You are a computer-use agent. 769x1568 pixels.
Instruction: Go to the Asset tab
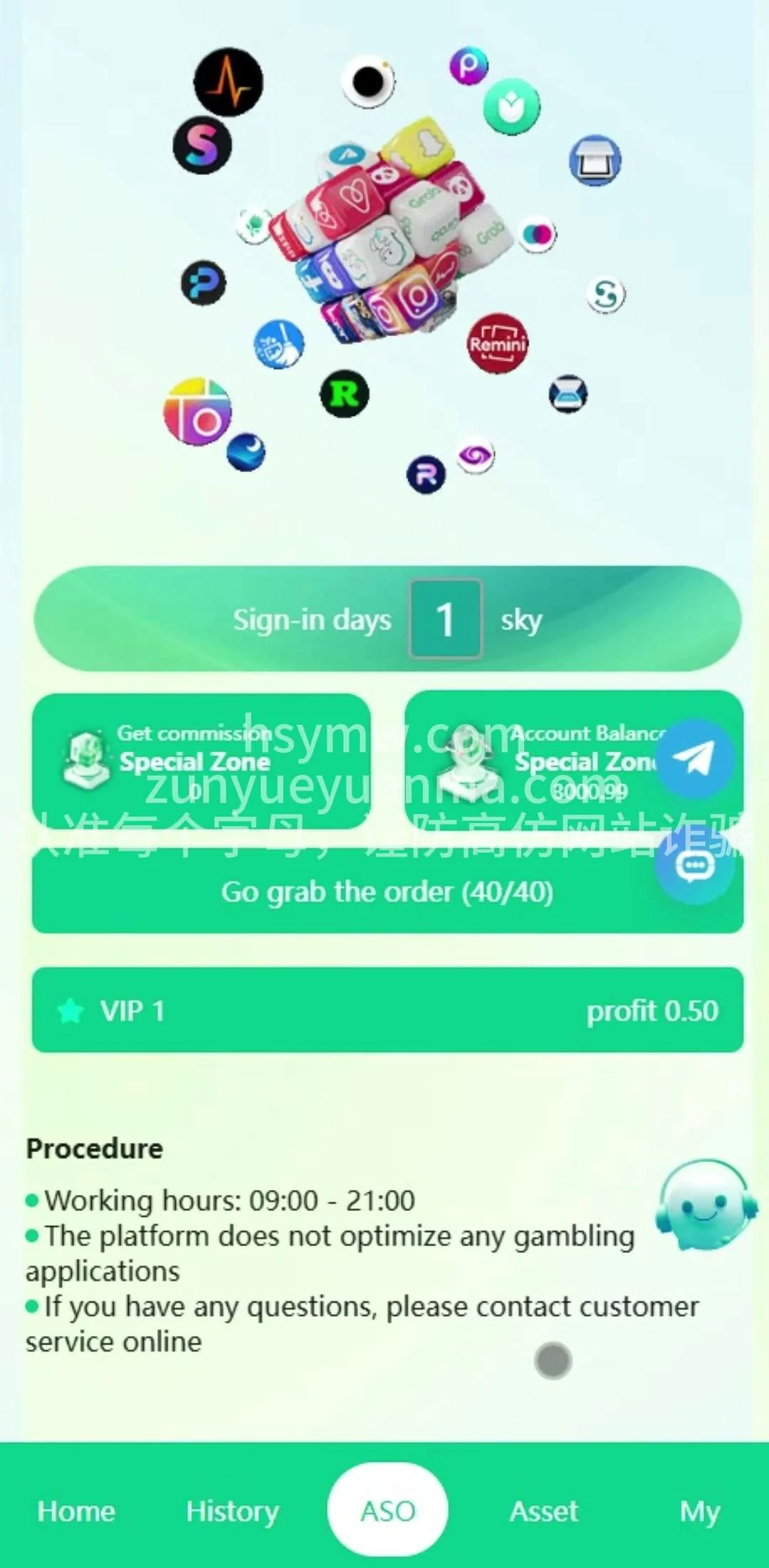(544, 1511)
